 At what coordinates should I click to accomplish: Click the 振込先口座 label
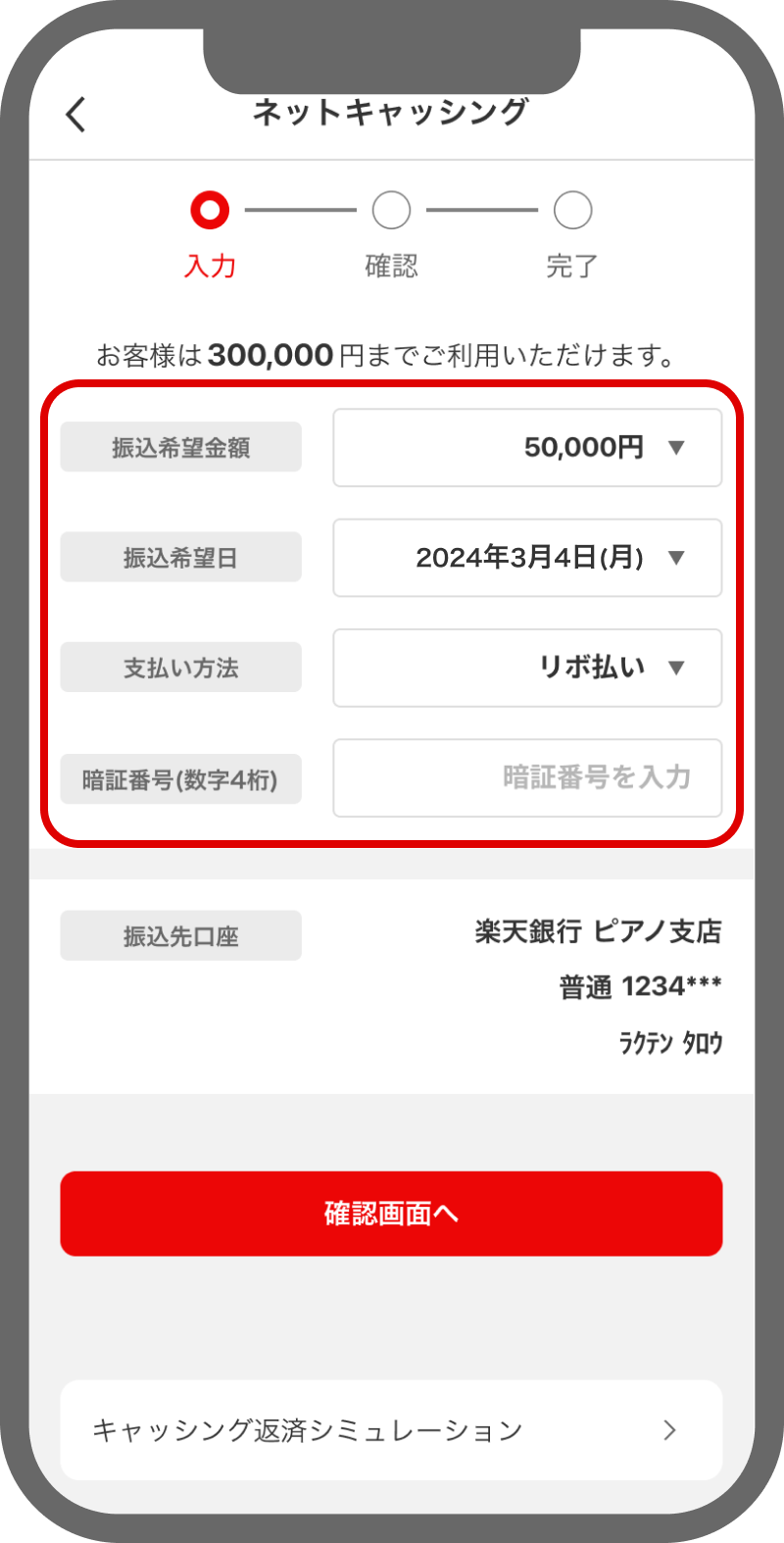pyautogui.click(x=180, y=934)
